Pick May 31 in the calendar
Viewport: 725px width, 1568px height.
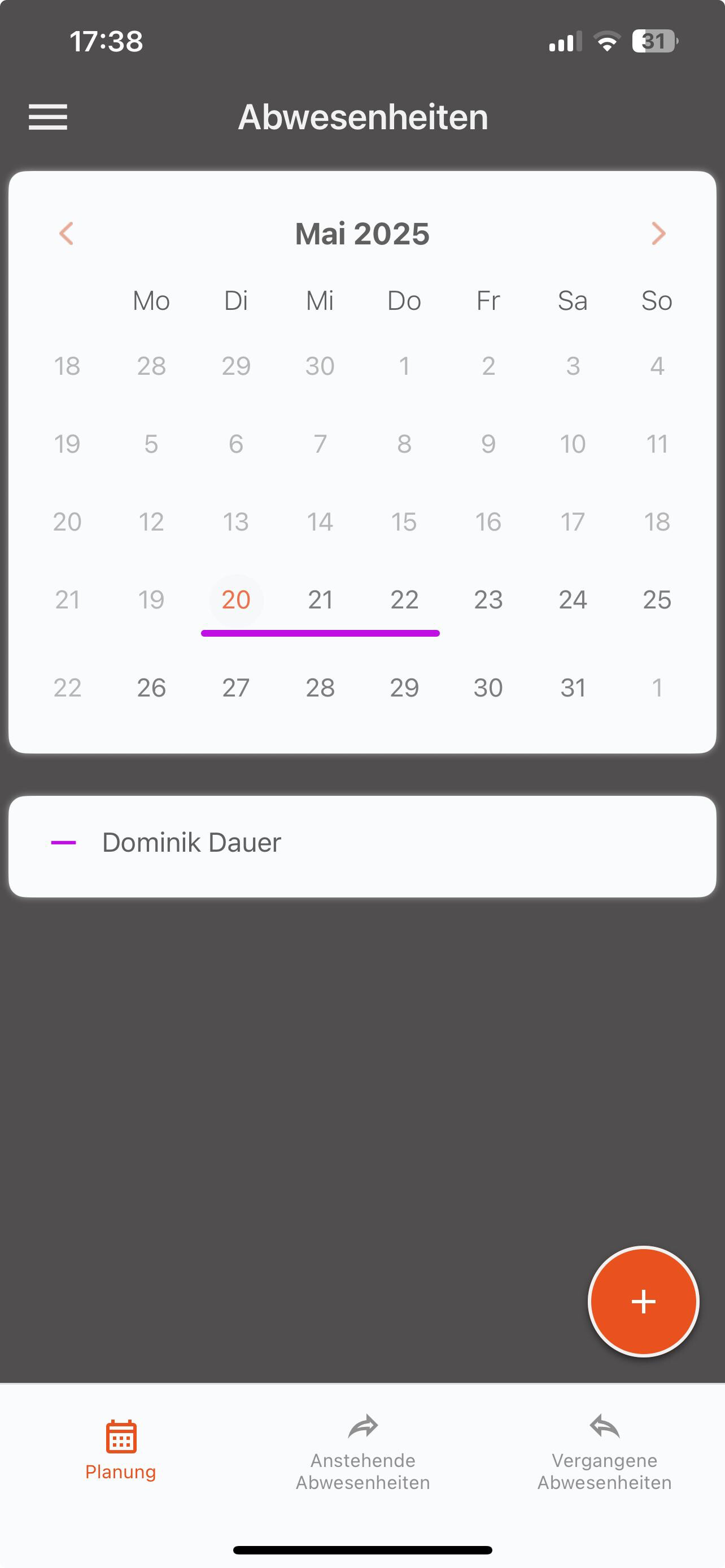point(572,688)
